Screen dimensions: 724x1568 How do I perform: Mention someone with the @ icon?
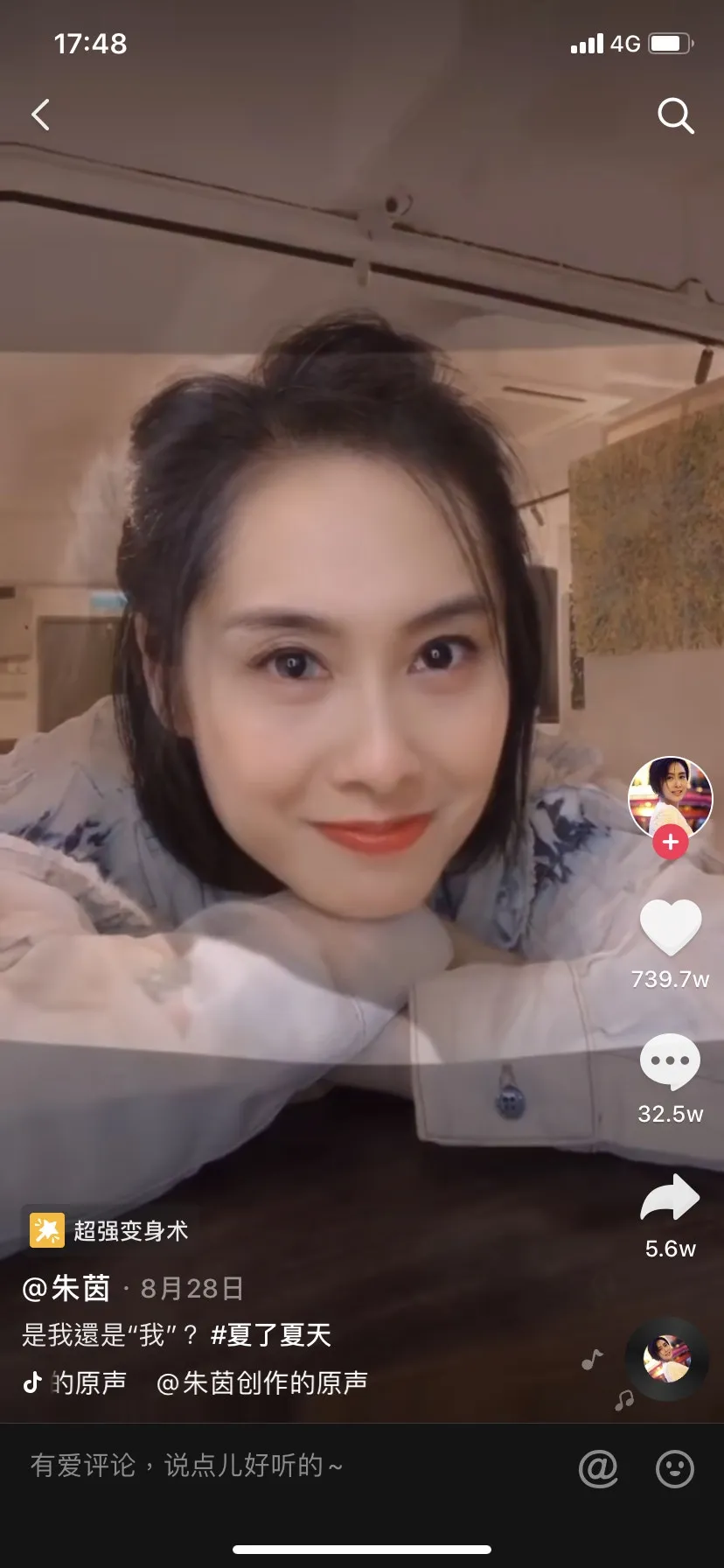[598, 1467]
